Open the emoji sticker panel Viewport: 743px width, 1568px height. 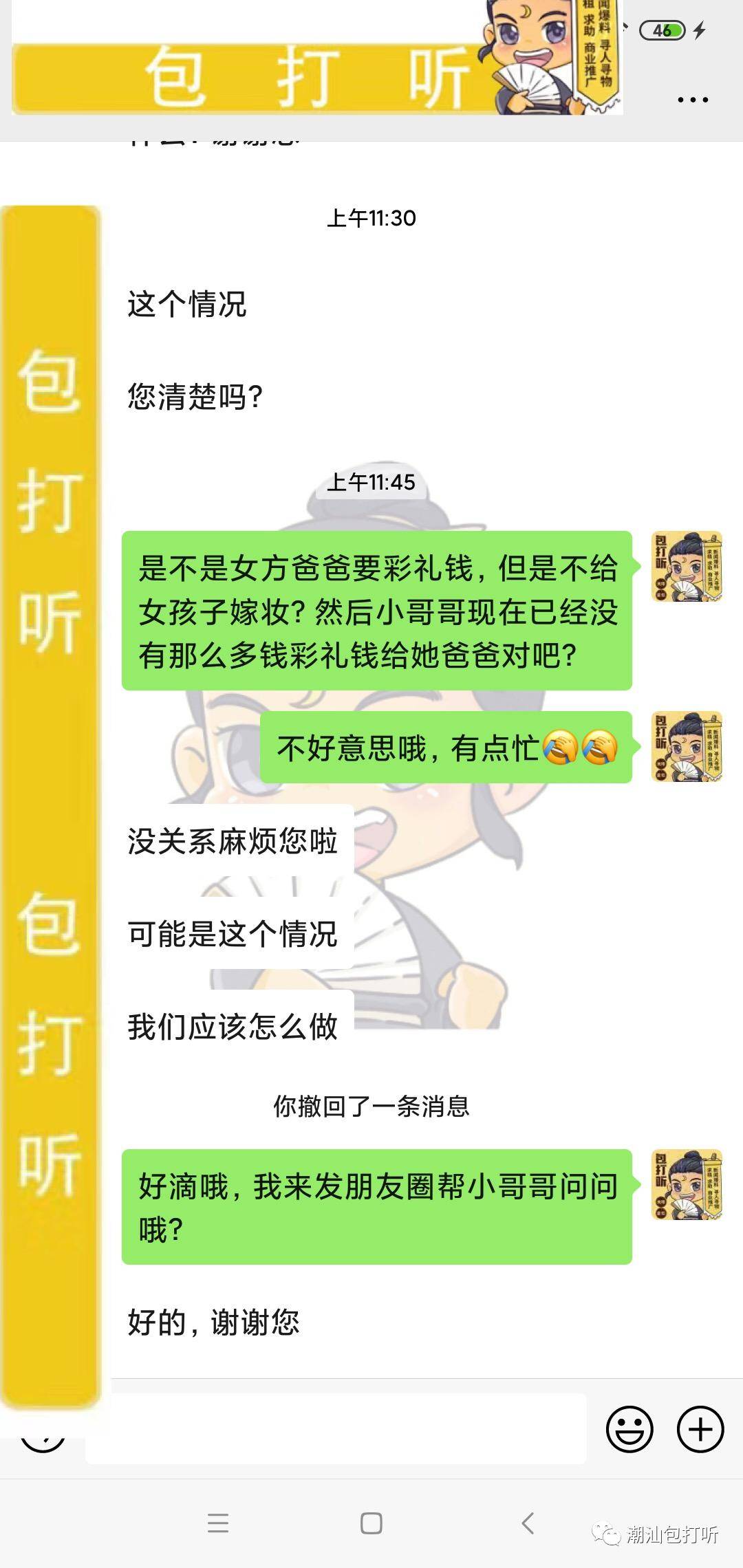tap(629, 1429)
